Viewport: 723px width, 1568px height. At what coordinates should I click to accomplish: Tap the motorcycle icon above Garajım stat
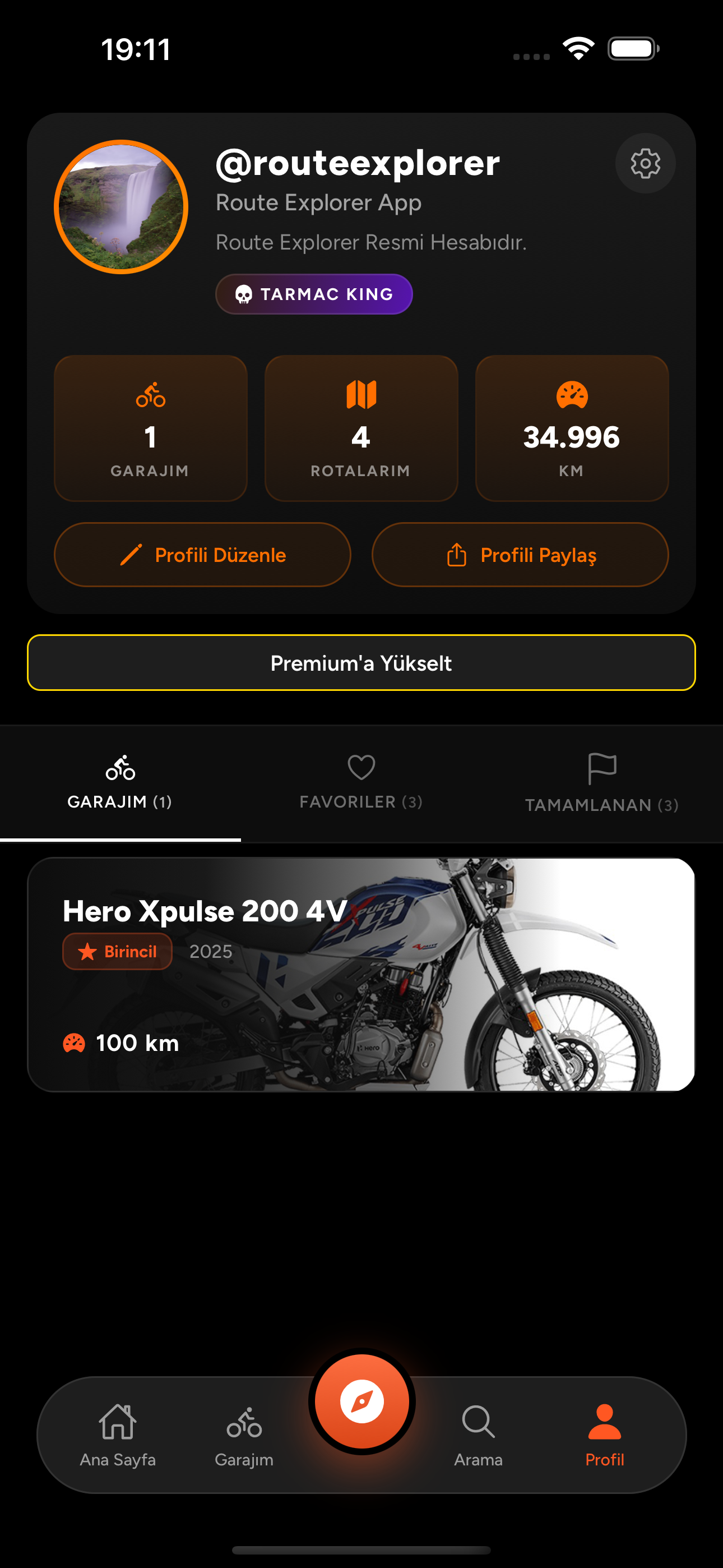(x=150, y=397)
